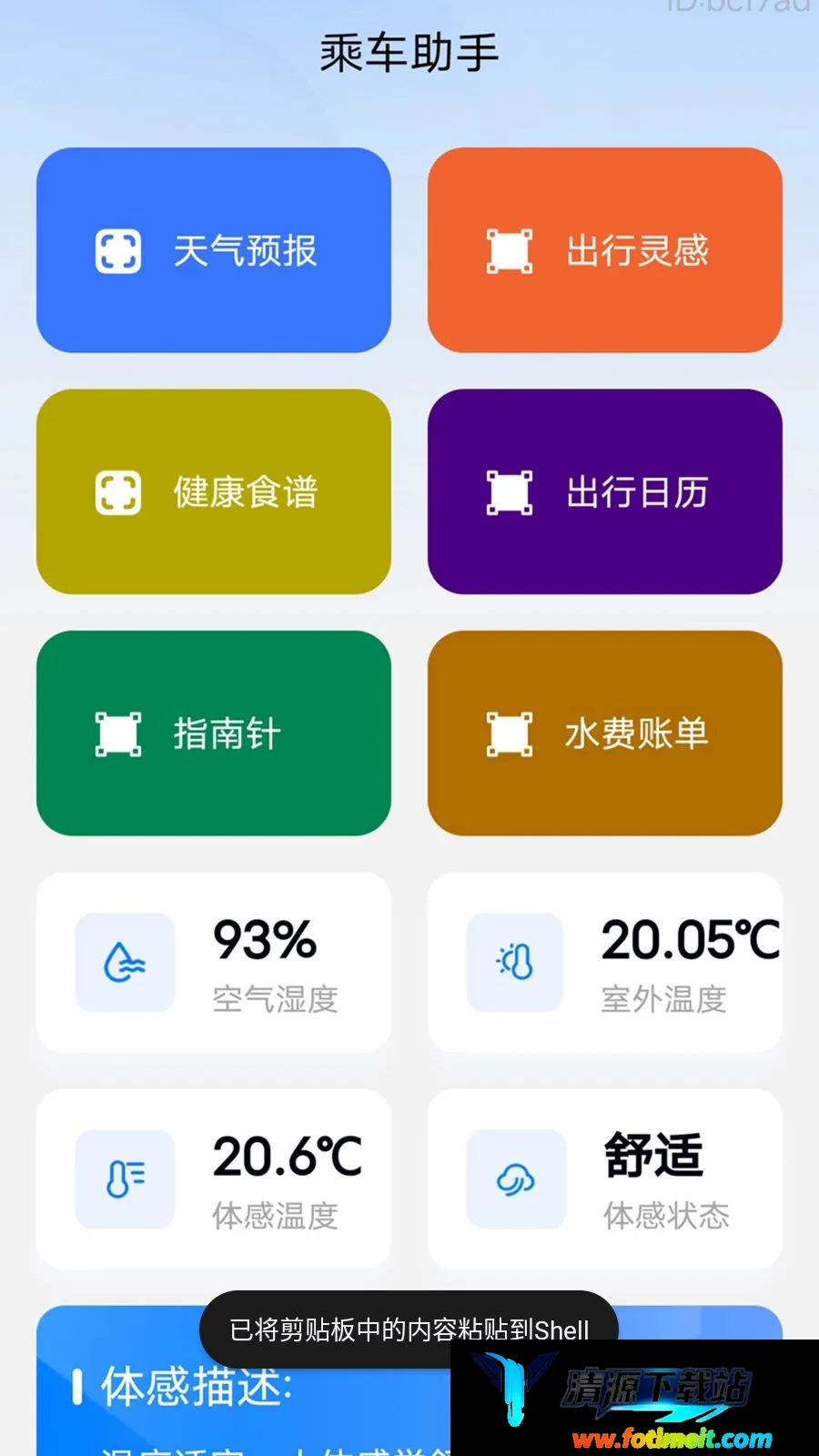Open the 天气预报 tile
The width and height of the screenshot is (819, 1456).
pyautogui.click(x=214, y=250)
